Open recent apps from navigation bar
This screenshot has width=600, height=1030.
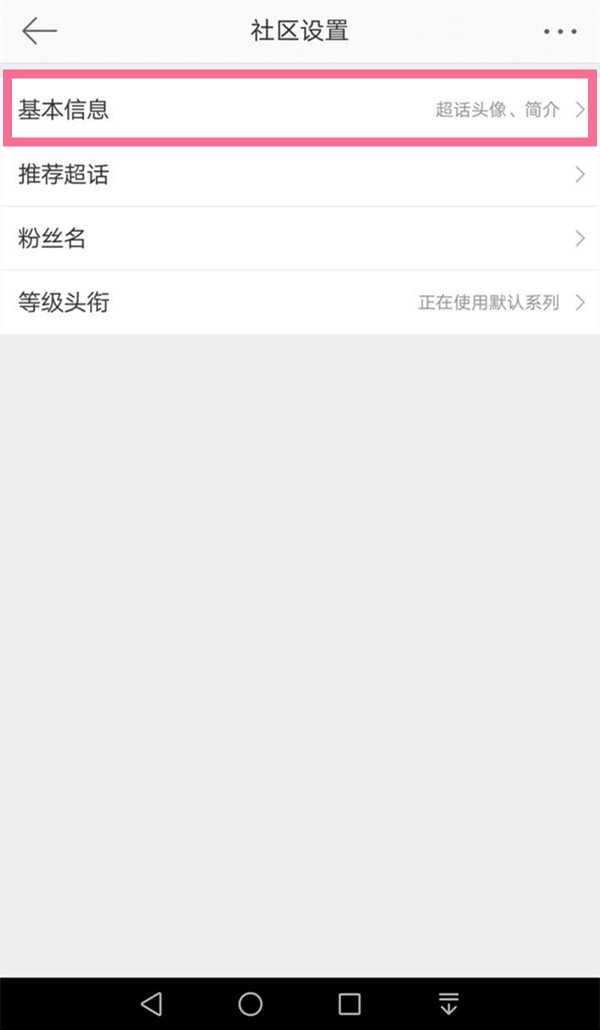[349, 1004]
